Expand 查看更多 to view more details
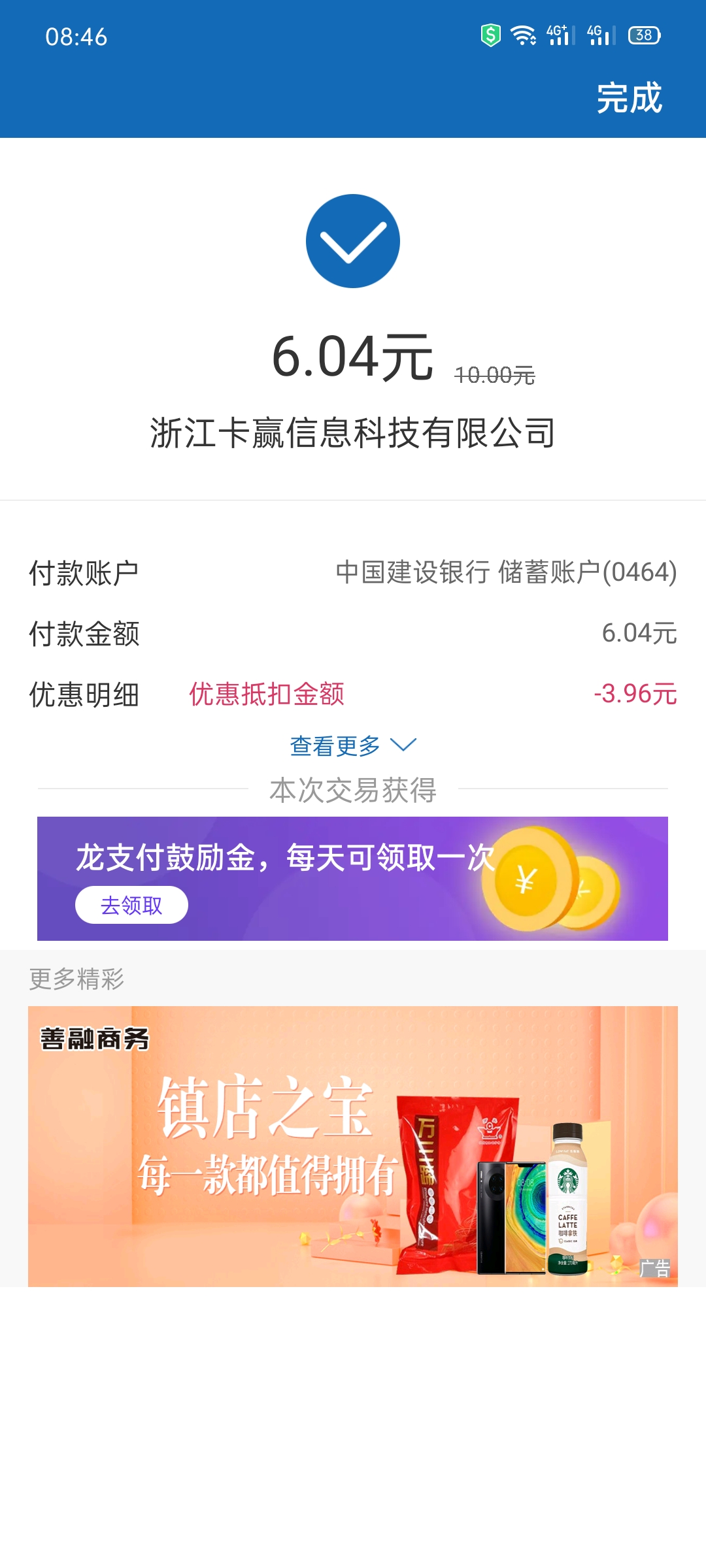The image size is (706, 1568). [x=335, y=745]
